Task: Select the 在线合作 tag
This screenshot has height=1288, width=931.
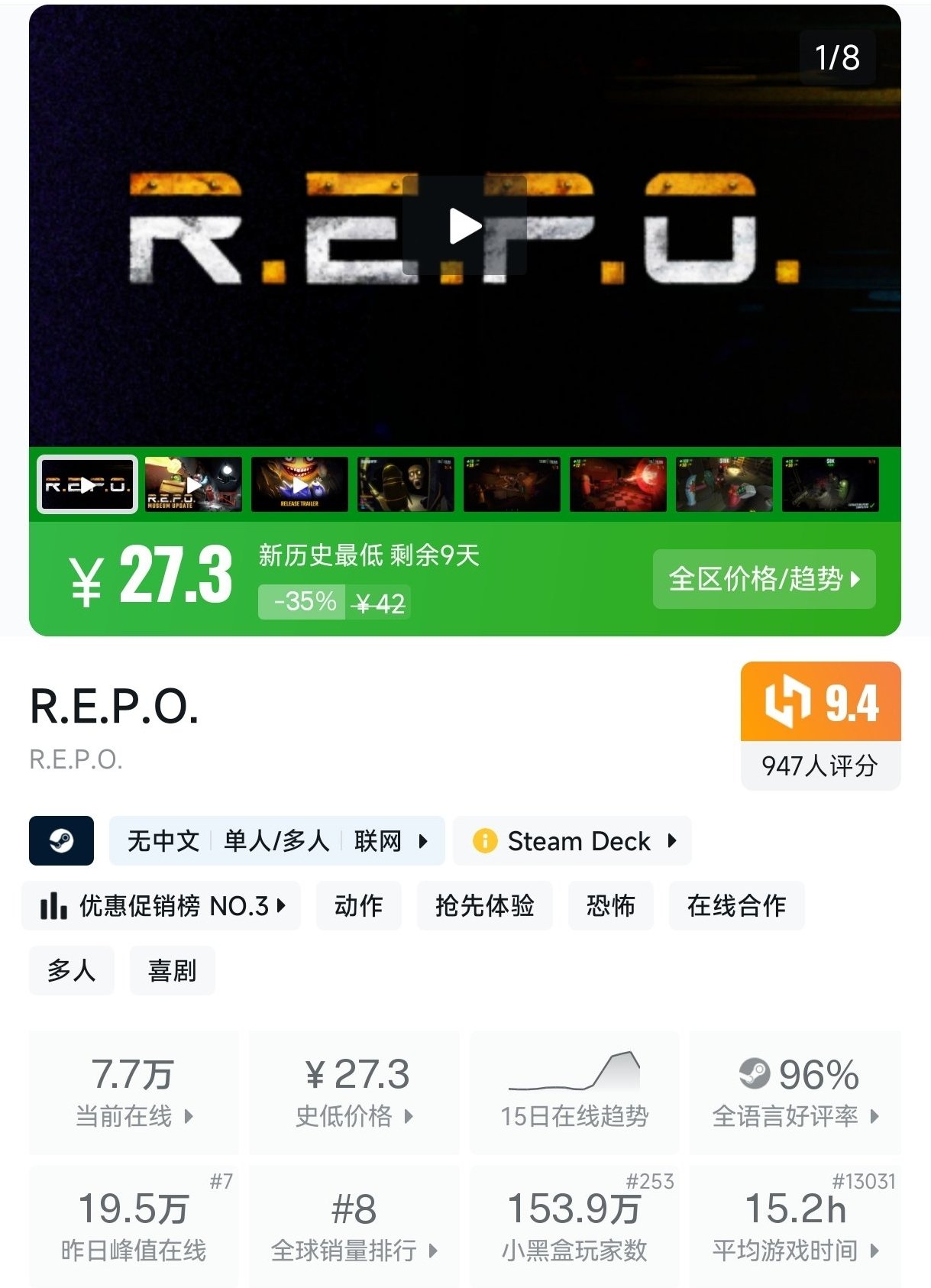Action: pyautogui.click(x=736, y=906)
